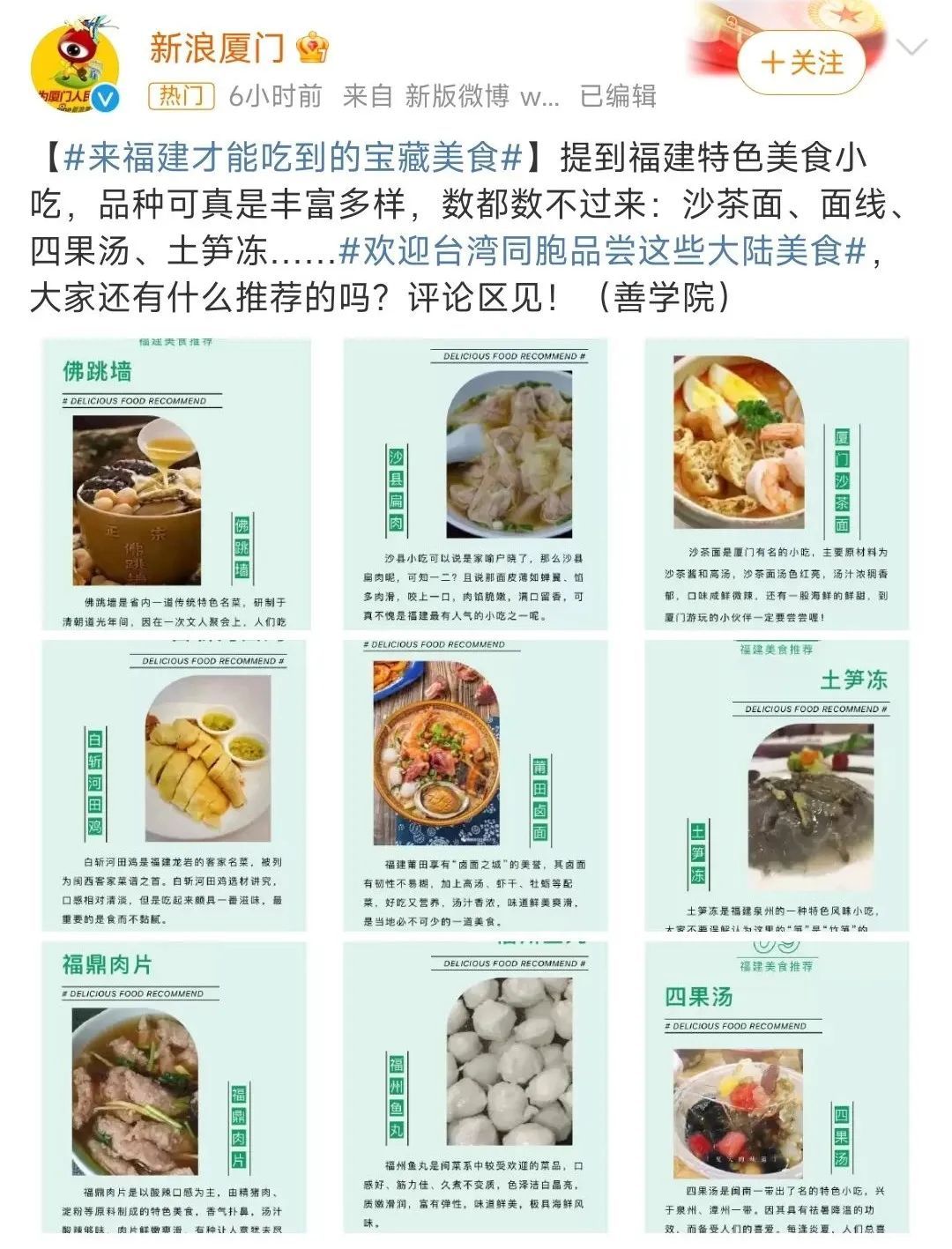View the 福州鱼丸 image
This screenshot has height=1249, width=952.
[476, 1086]
